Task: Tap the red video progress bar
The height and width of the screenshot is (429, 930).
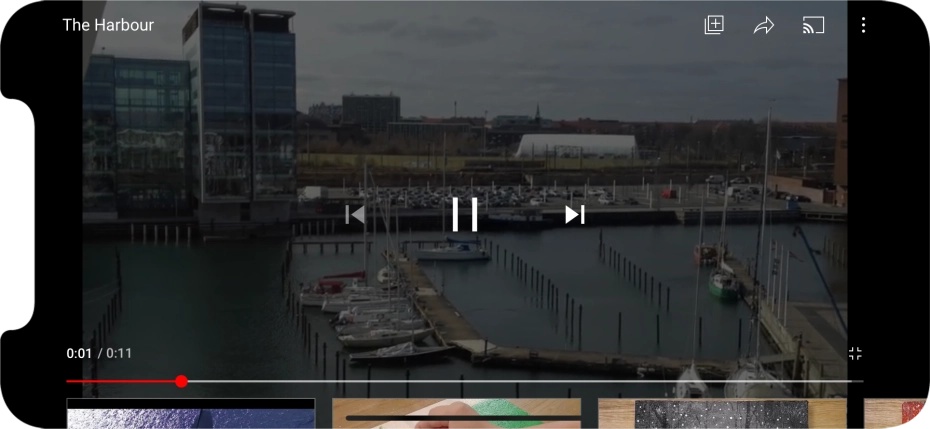Action: pyautogui.click(x=123, y=381)
